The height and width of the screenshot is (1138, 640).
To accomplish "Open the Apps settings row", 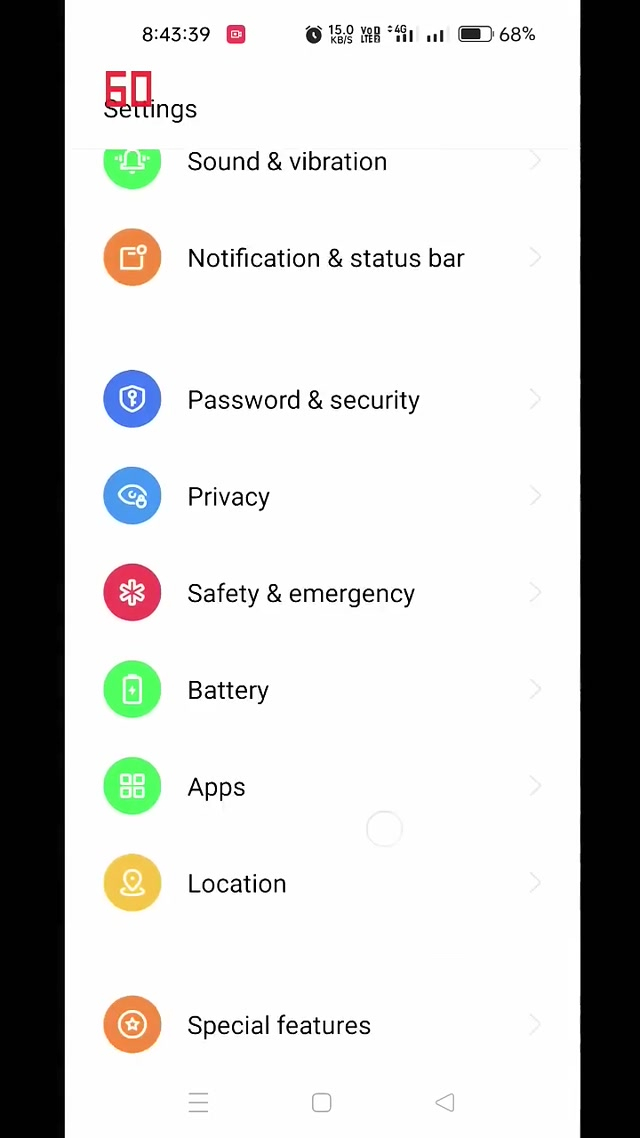I will (216, 788).
